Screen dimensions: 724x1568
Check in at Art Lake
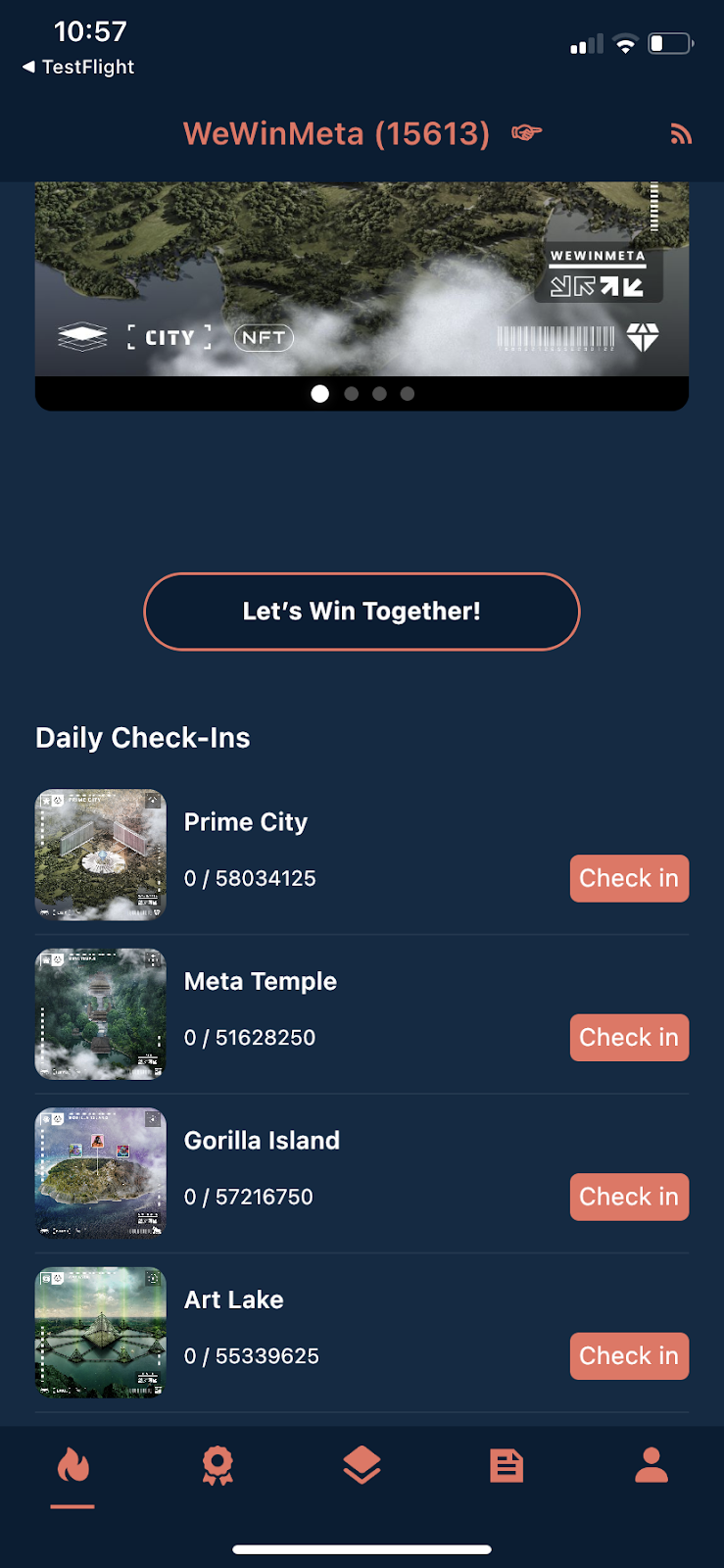pyautogui.click(x=629, y=1356)
